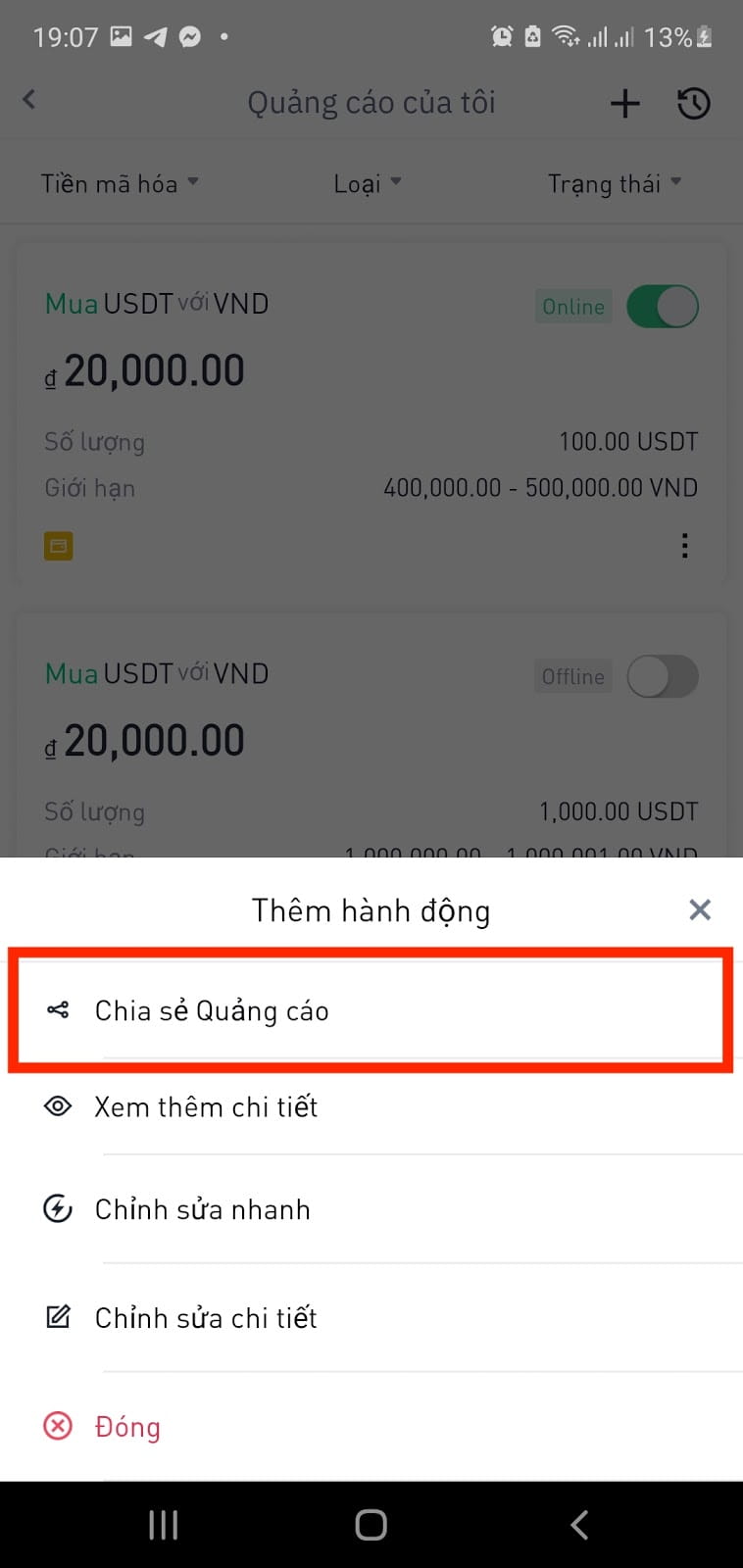Tap the Đóng option
This screenshot has height=1568, width=743.
pos(371,1426)
